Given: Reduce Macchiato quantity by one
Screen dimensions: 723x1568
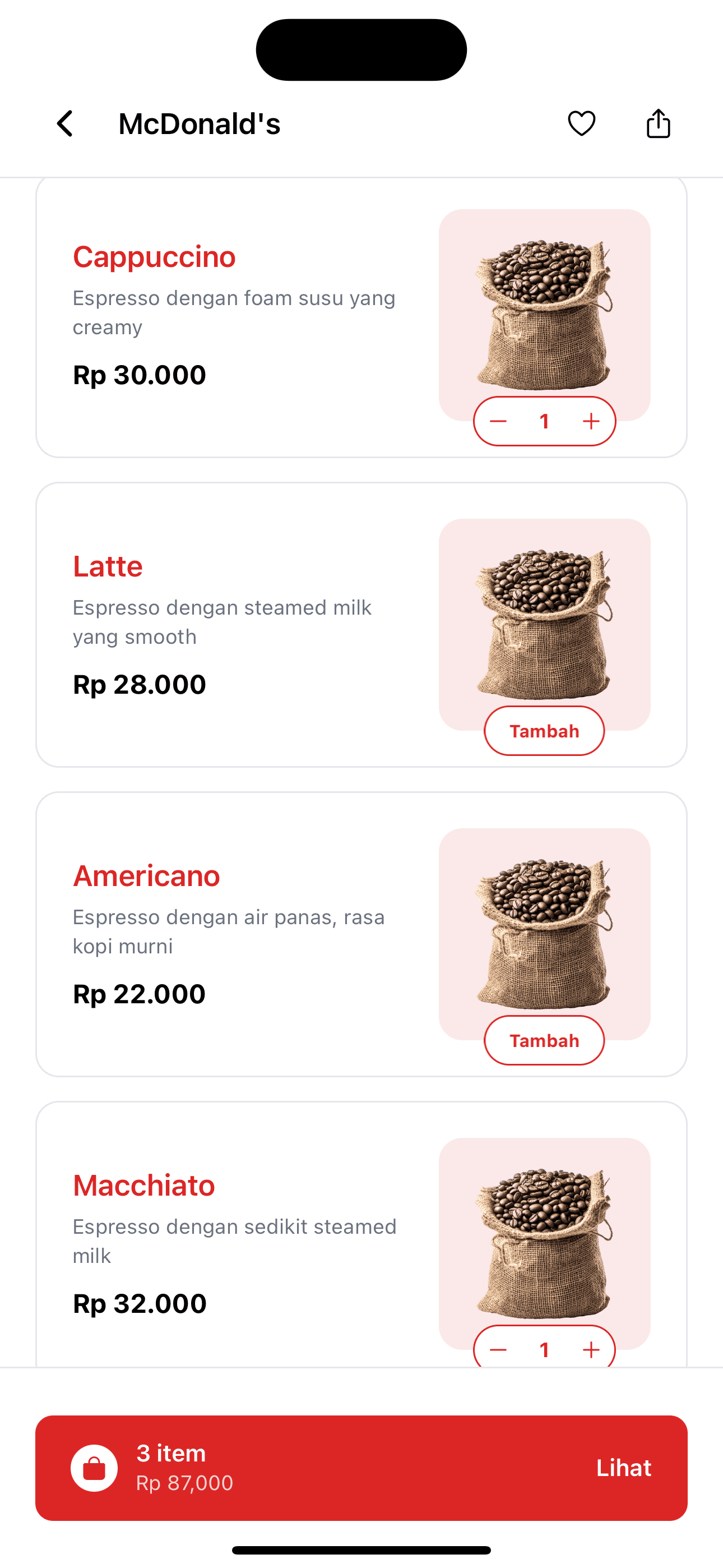Looking at the screenshot, I should (498, 1349).
